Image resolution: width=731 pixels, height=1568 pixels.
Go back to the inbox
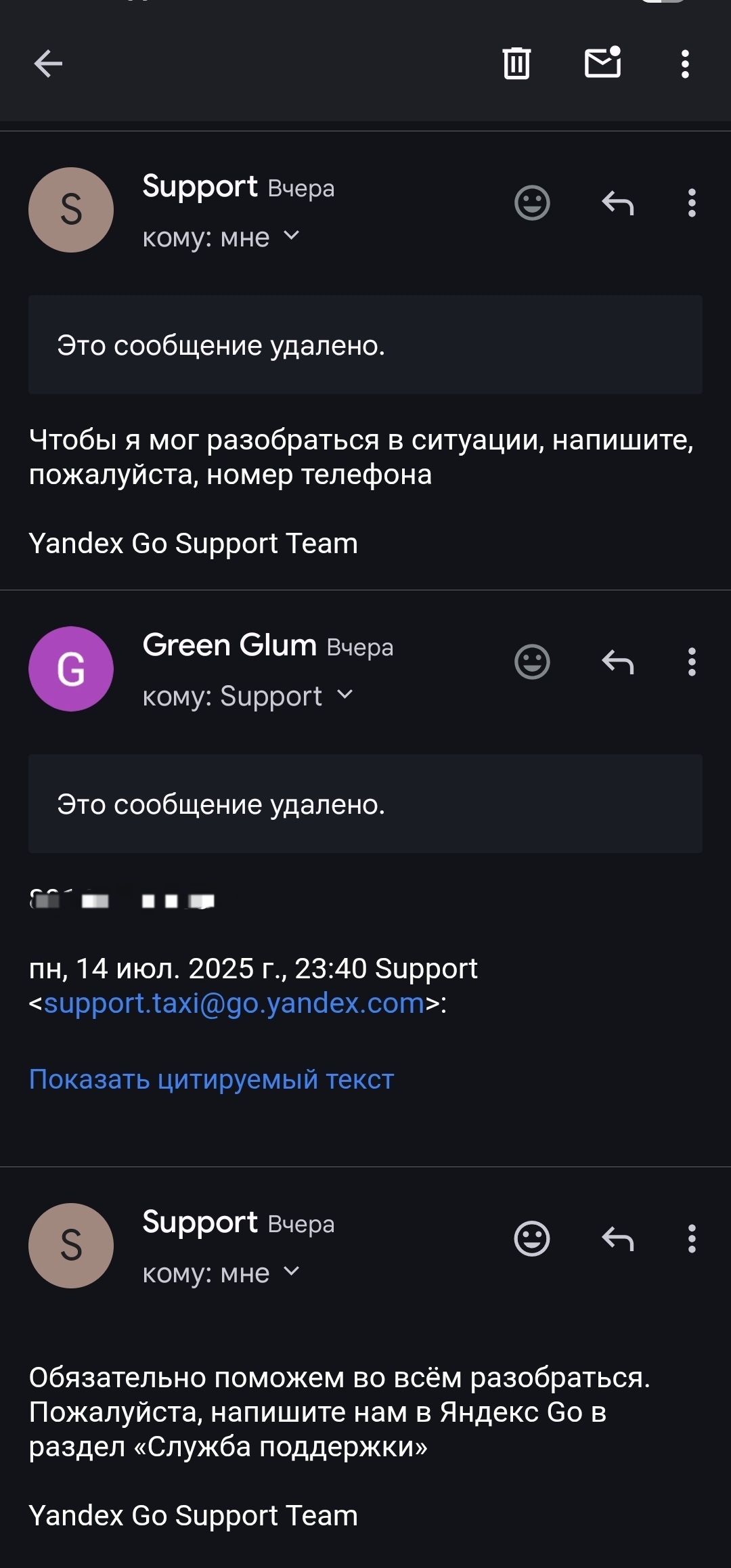click(x=48, y=64)
